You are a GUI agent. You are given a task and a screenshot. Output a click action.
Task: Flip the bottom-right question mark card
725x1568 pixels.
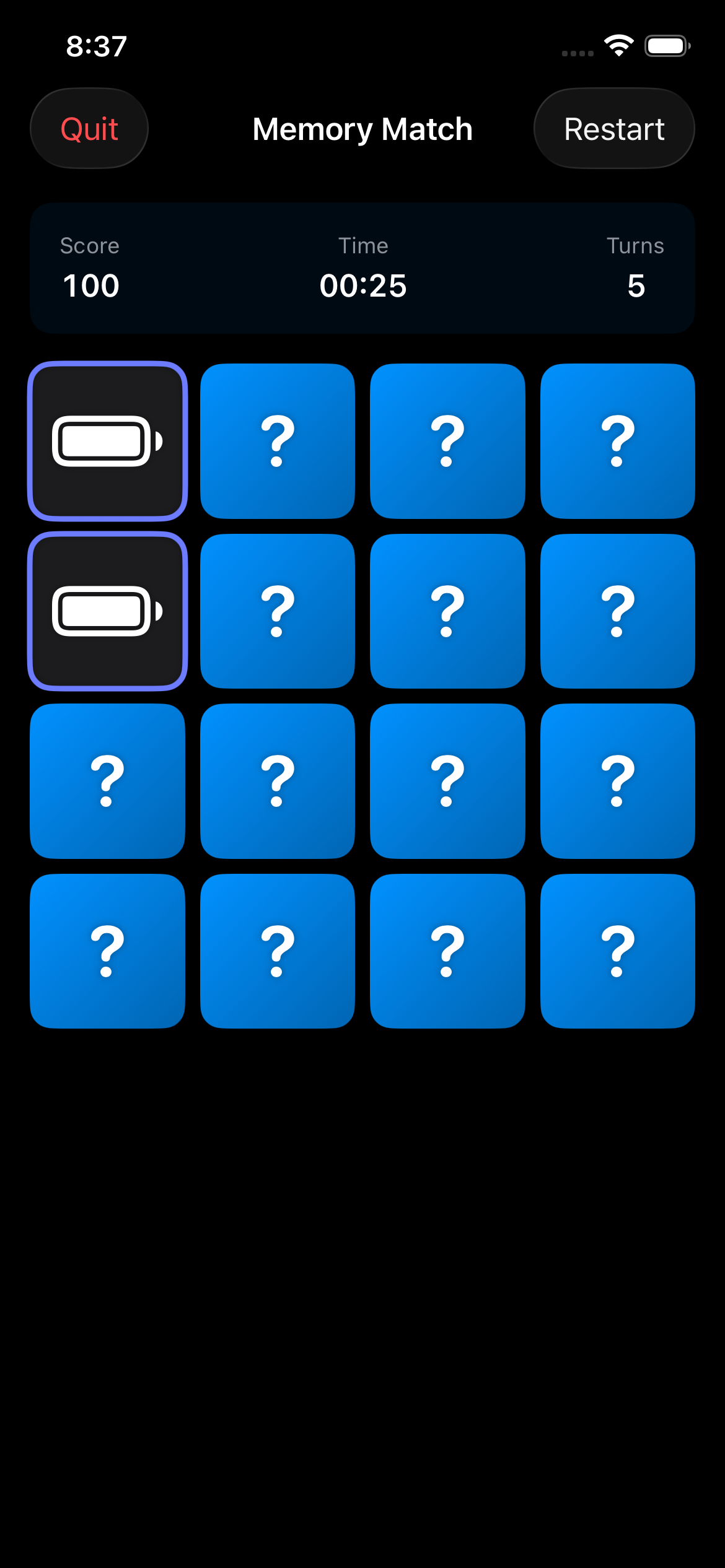click(618, 952)
